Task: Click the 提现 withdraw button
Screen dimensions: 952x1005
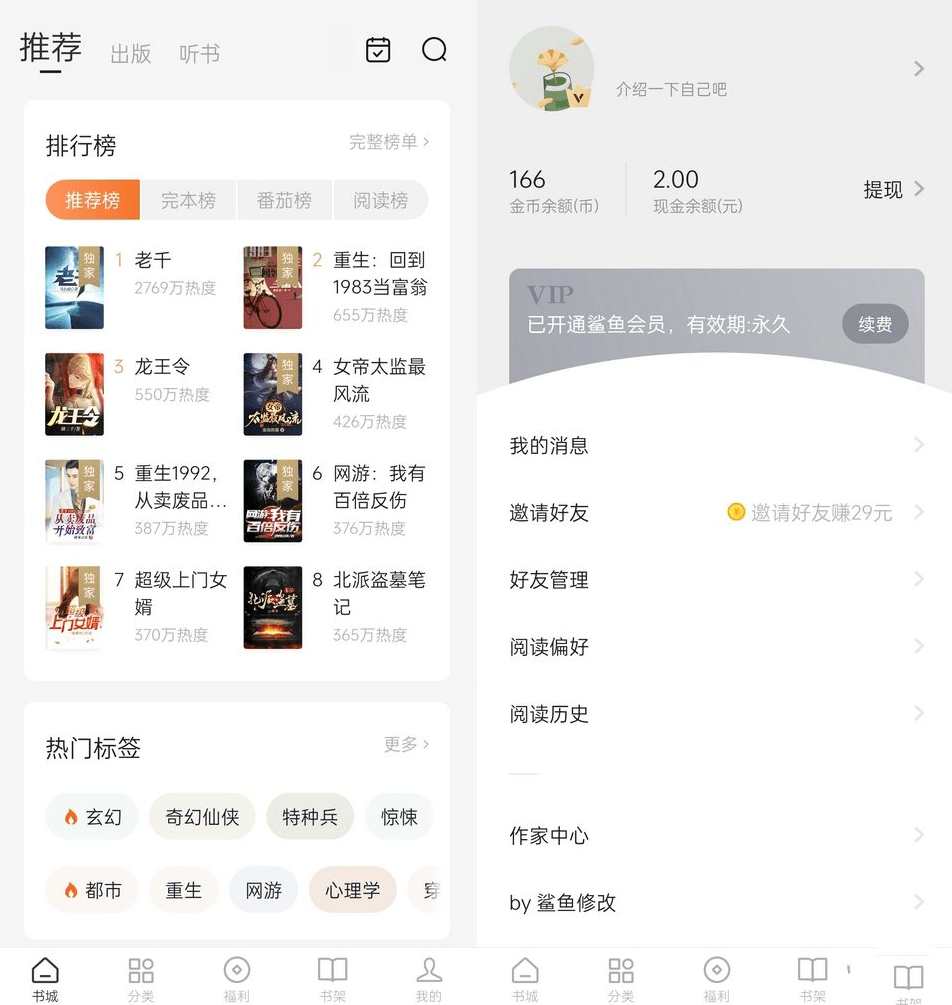Action: pos(884,190)
